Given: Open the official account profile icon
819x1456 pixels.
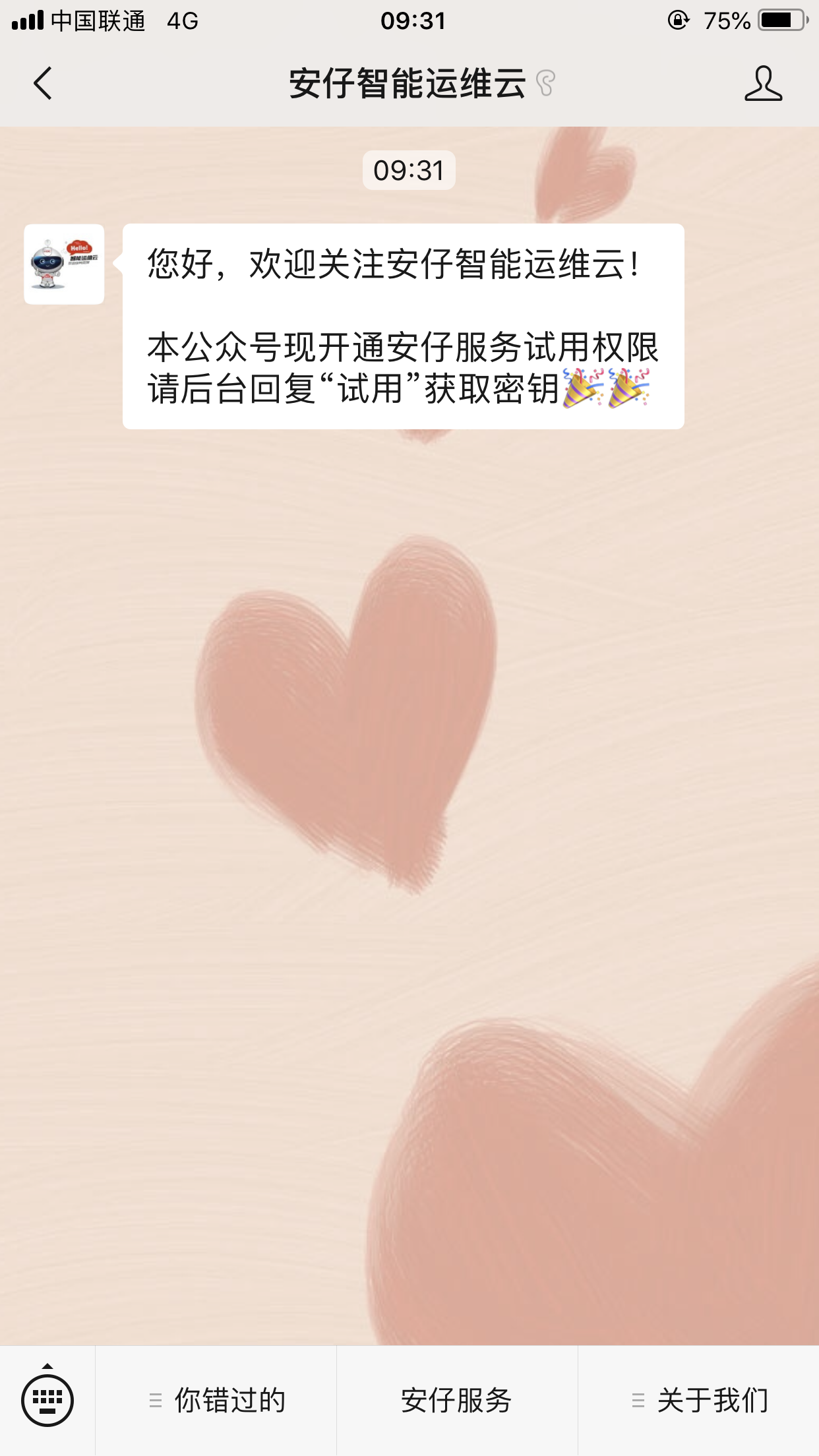Looking at the screenshot, I should point(763,84).
